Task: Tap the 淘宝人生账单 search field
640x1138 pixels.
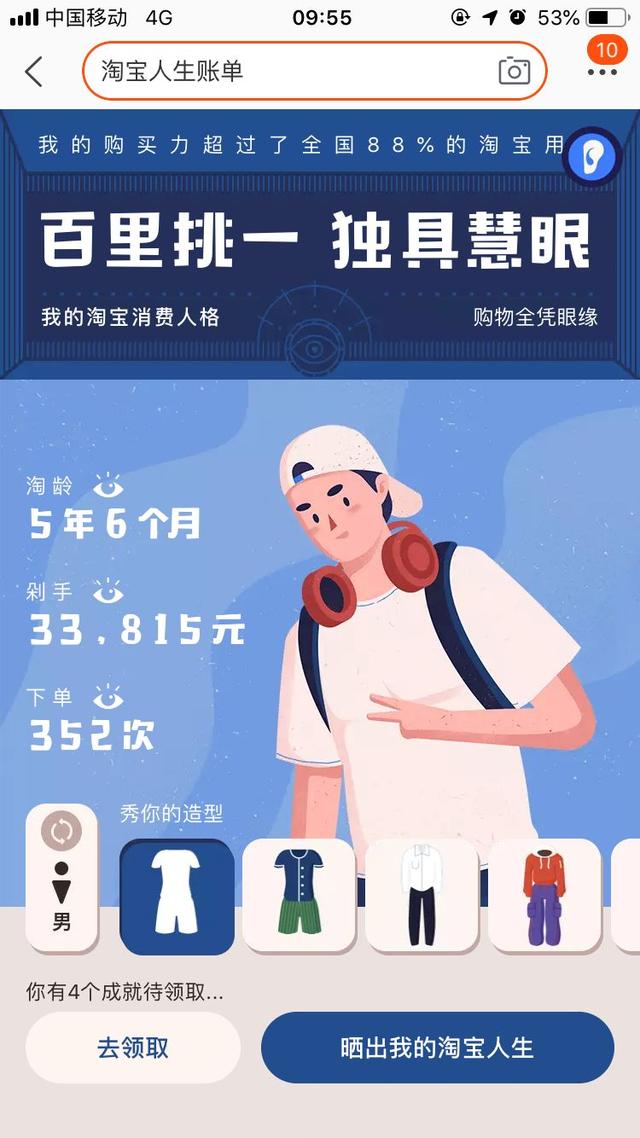Action: point(314,71)
